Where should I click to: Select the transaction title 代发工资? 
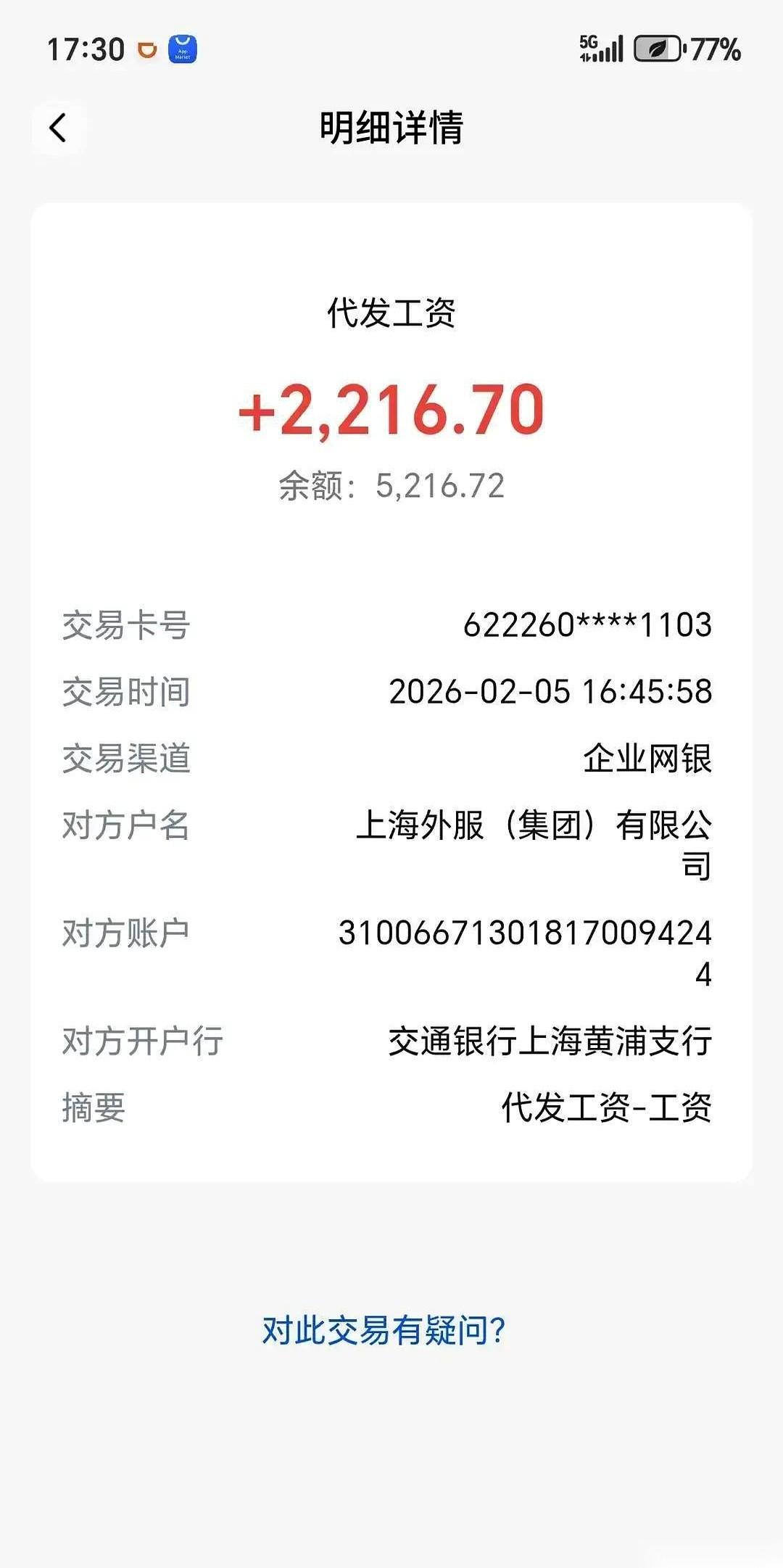click(x=391, y=310)
